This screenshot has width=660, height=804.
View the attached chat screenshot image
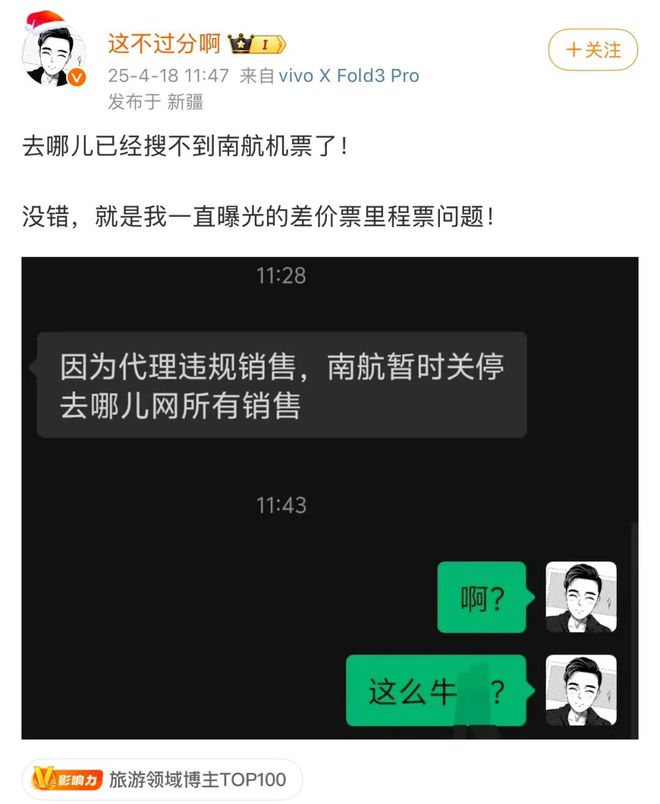330,497
